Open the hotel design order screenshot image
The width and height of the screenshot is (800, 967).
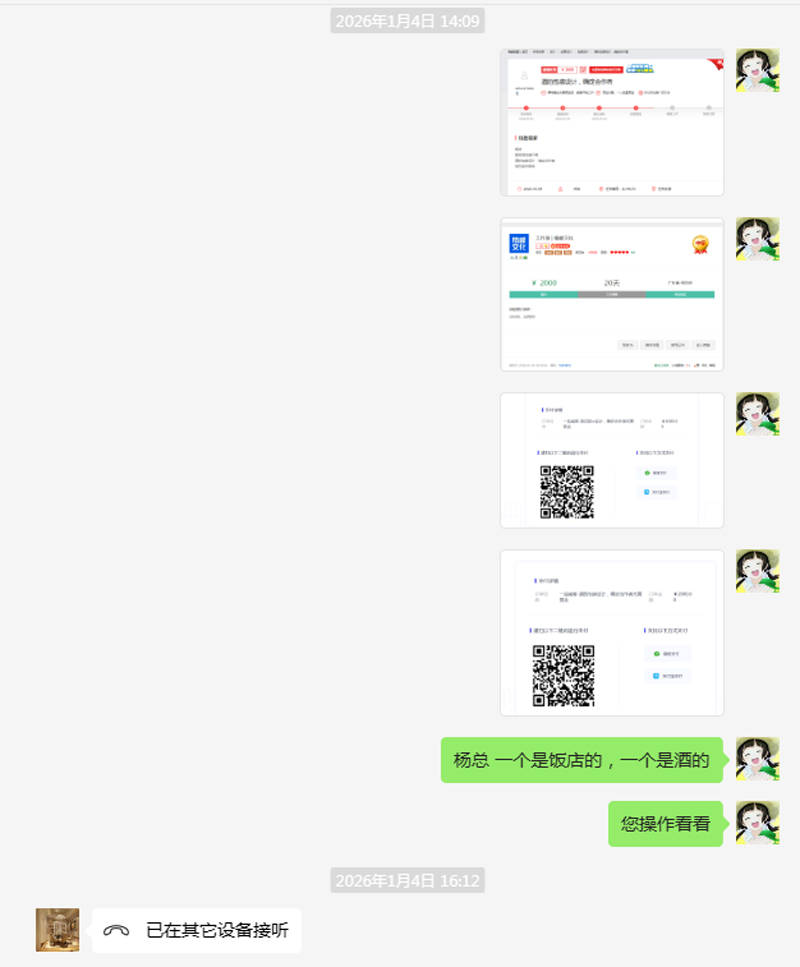pos(612,122)
